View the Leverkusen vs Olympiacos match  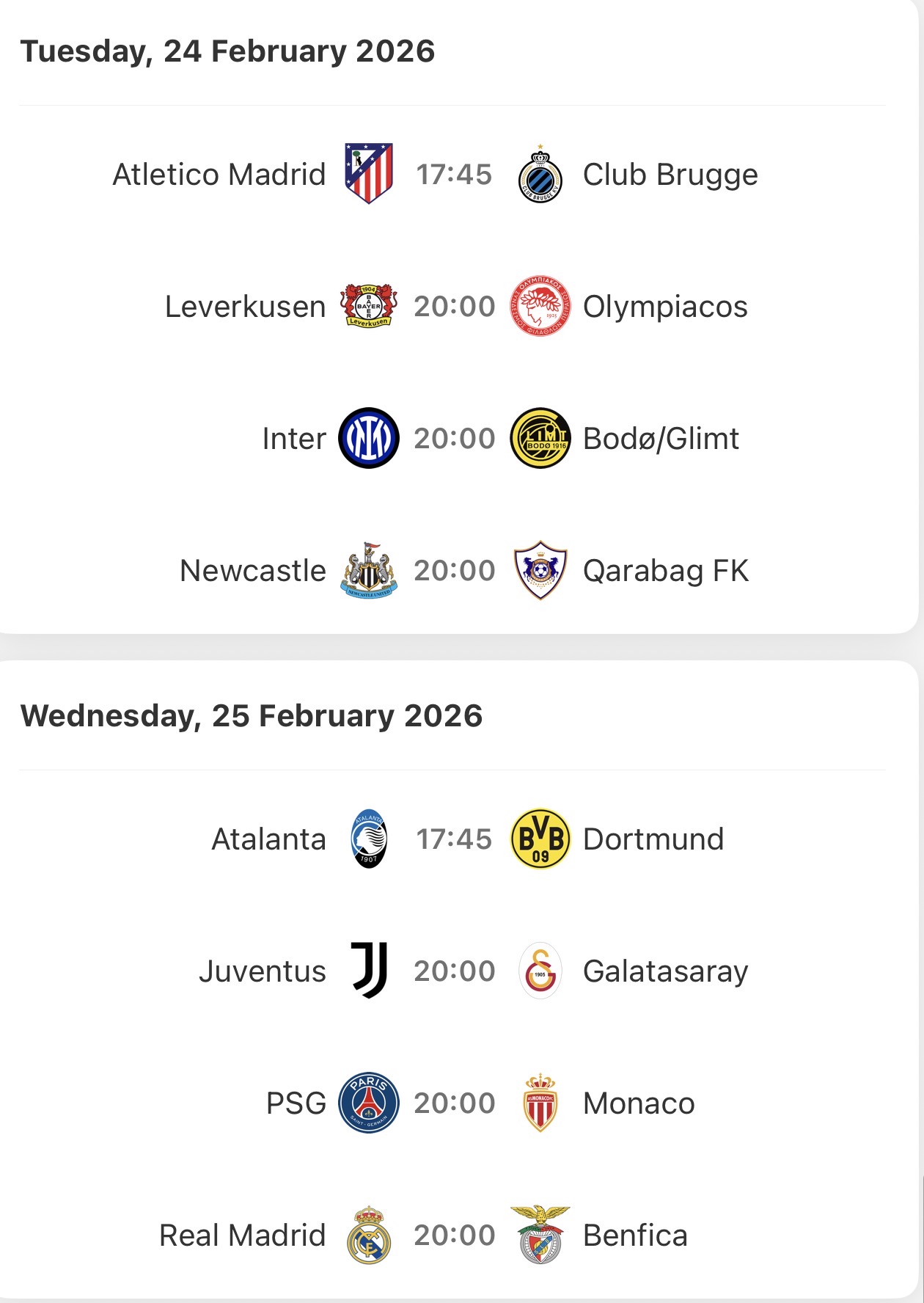(454, 307)
